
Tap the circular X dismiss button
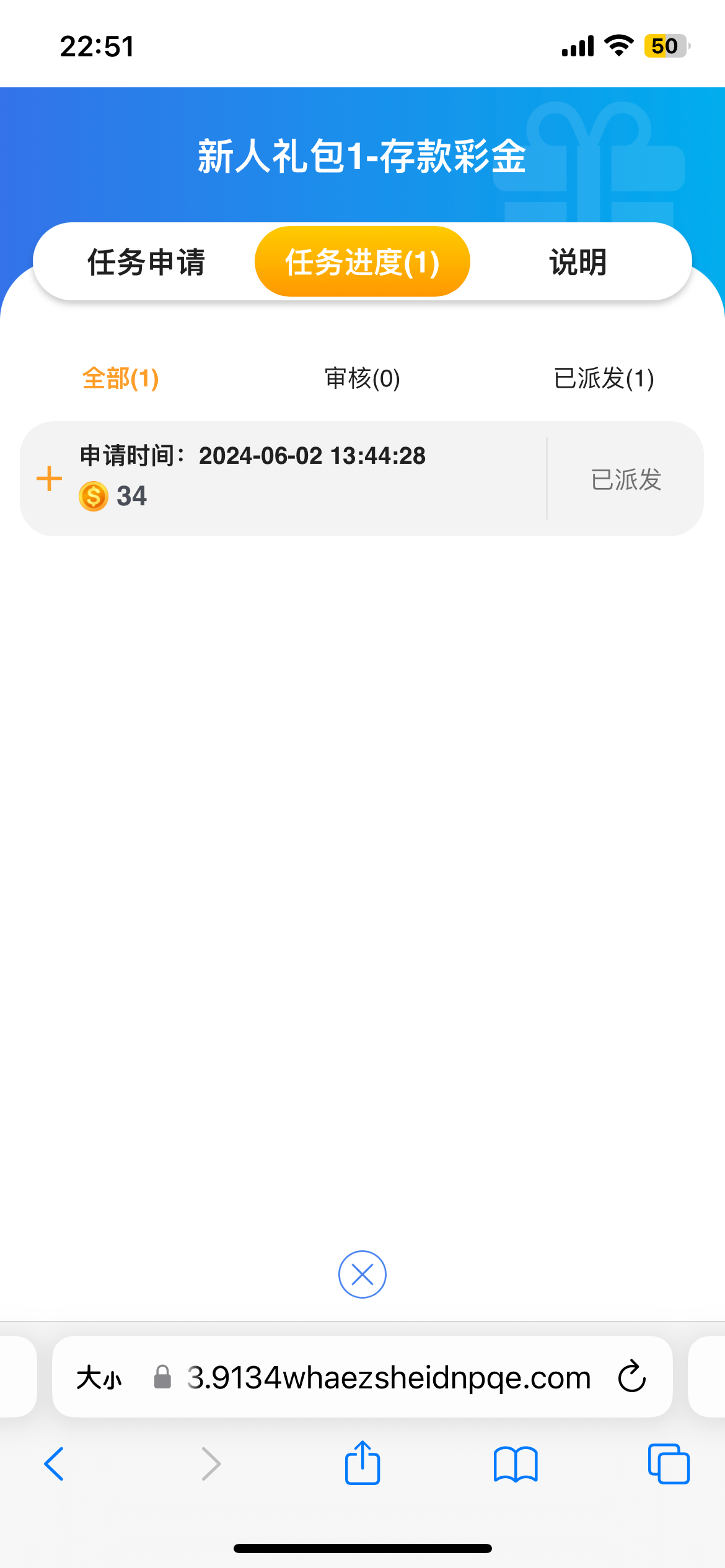coord(362,1274)
